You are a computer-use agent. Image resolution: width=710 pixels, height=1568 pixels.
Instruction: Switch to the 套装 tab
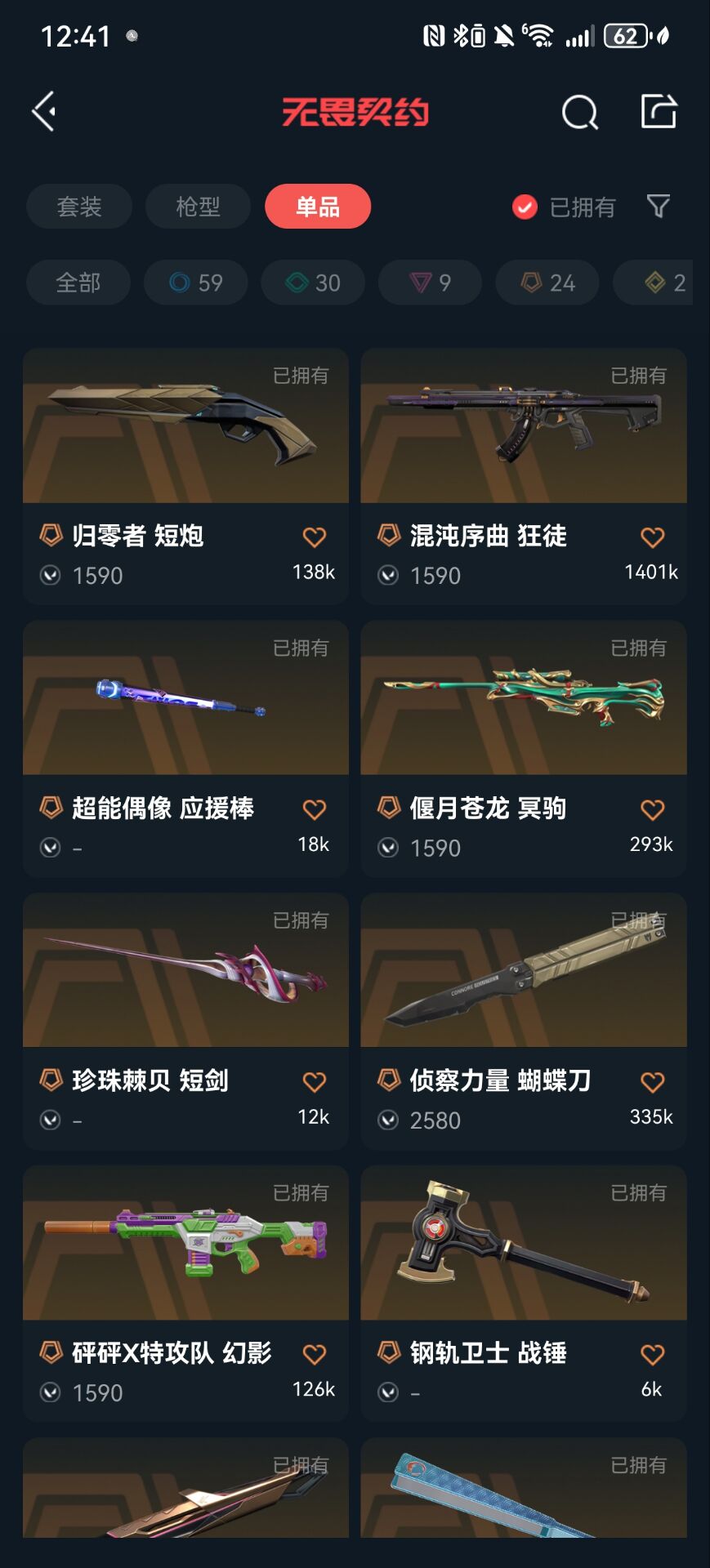click(x=79, y=207)
